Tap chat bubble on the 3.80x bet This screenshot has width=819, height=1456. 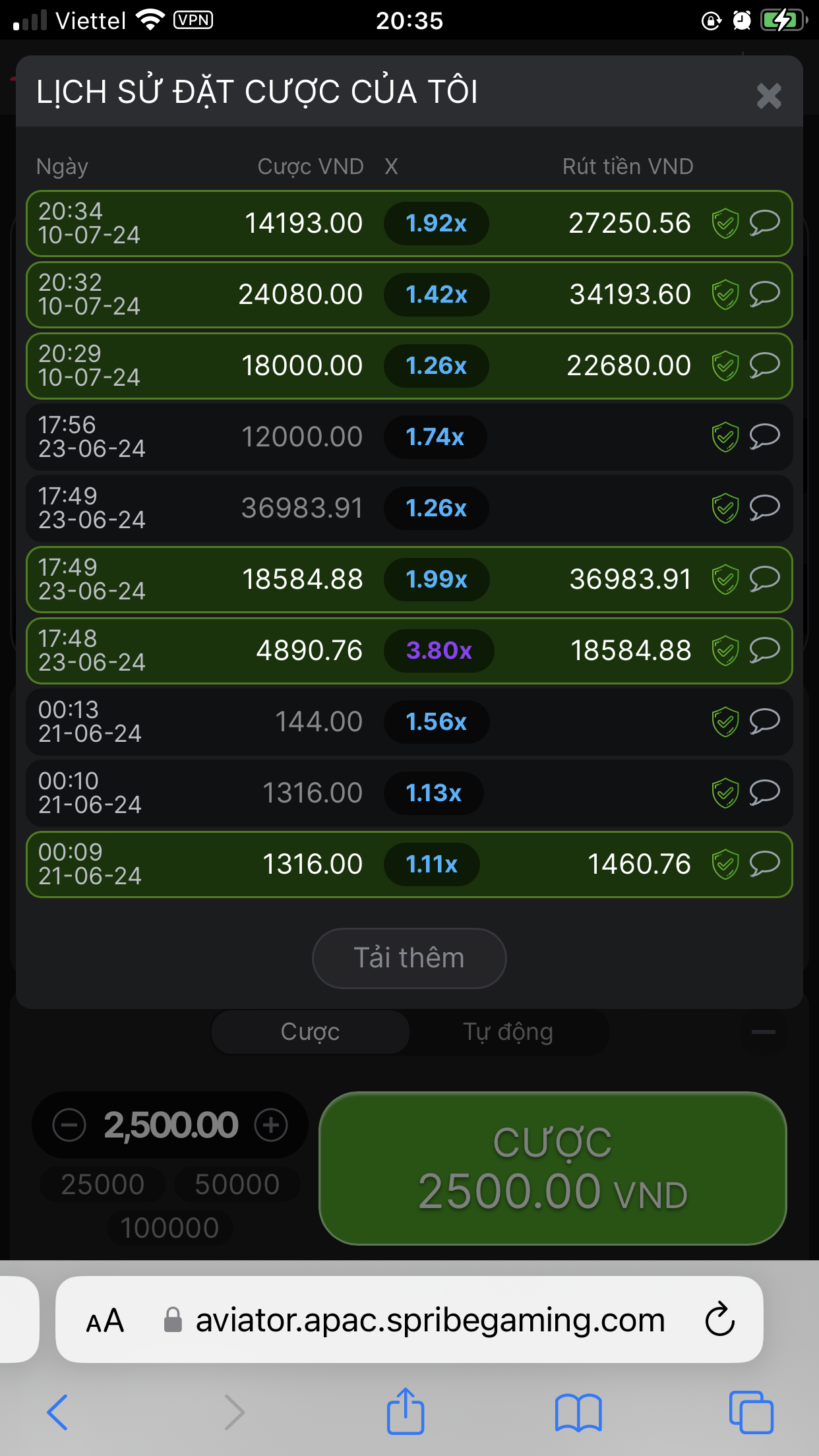pos(765,650)
